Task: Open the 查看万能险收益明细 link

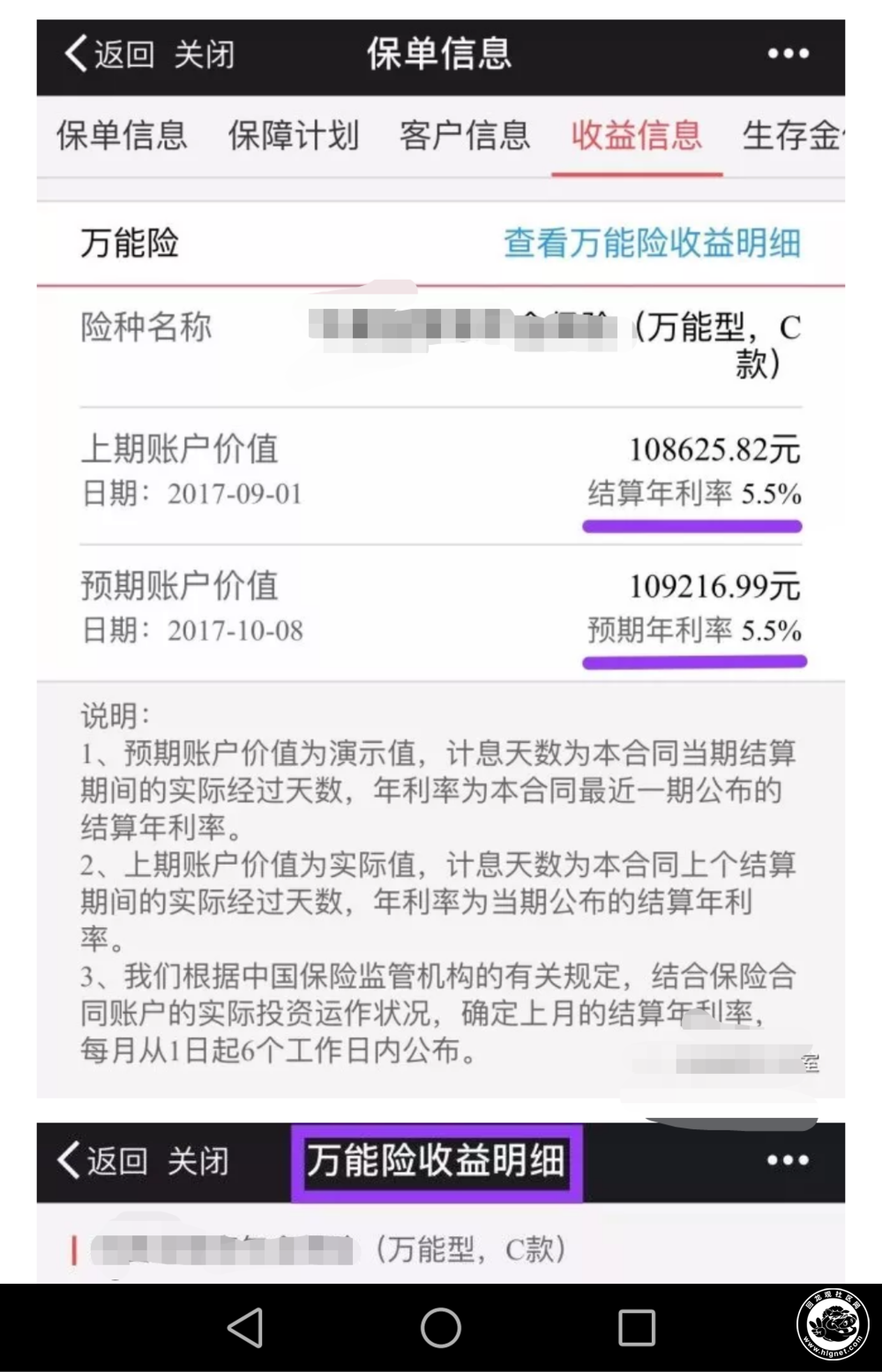Action: (x=652, y=243)
